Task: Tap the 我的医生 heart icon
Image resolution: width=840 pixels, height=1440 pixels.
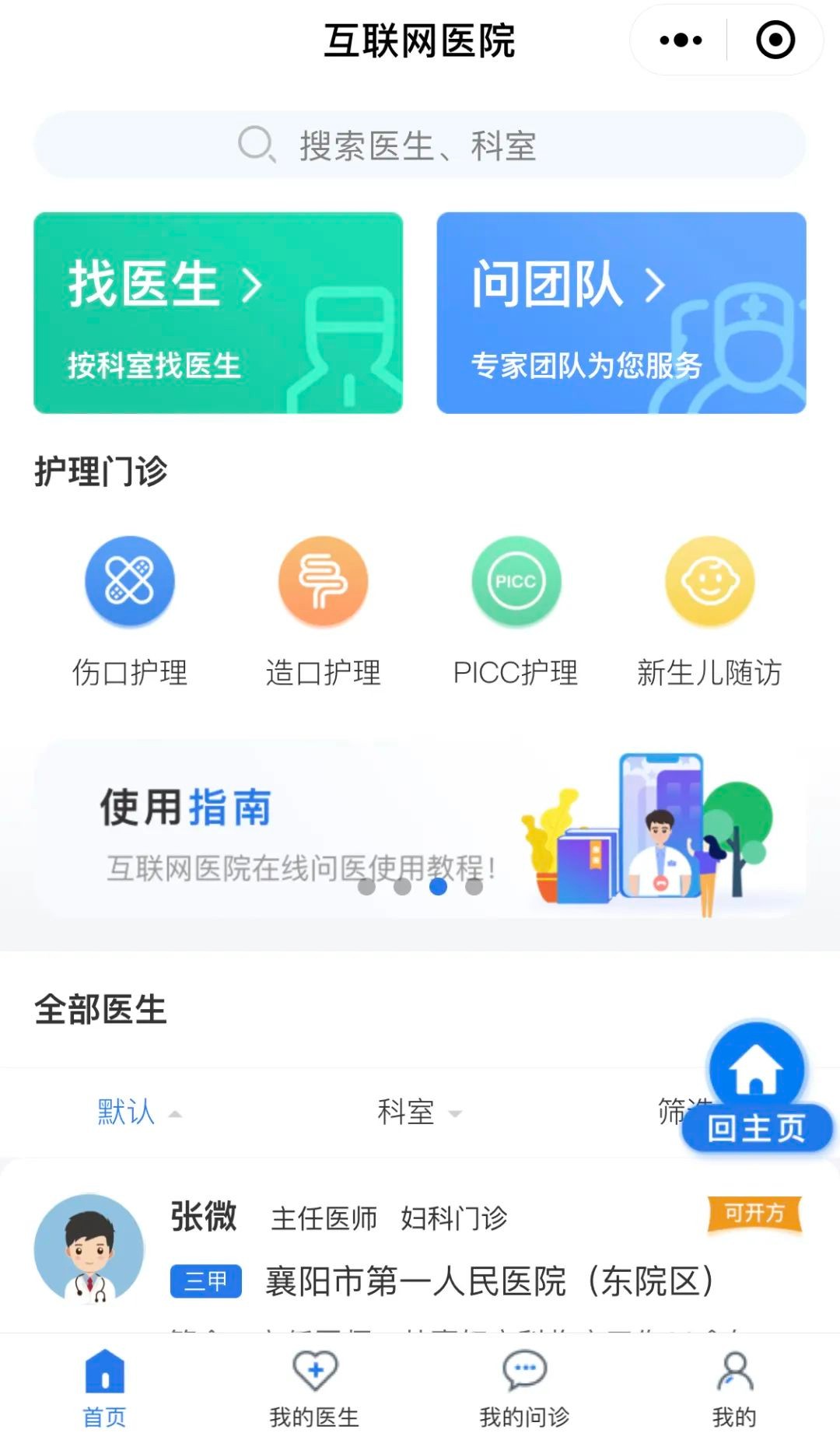Action: coord(314,1371)
